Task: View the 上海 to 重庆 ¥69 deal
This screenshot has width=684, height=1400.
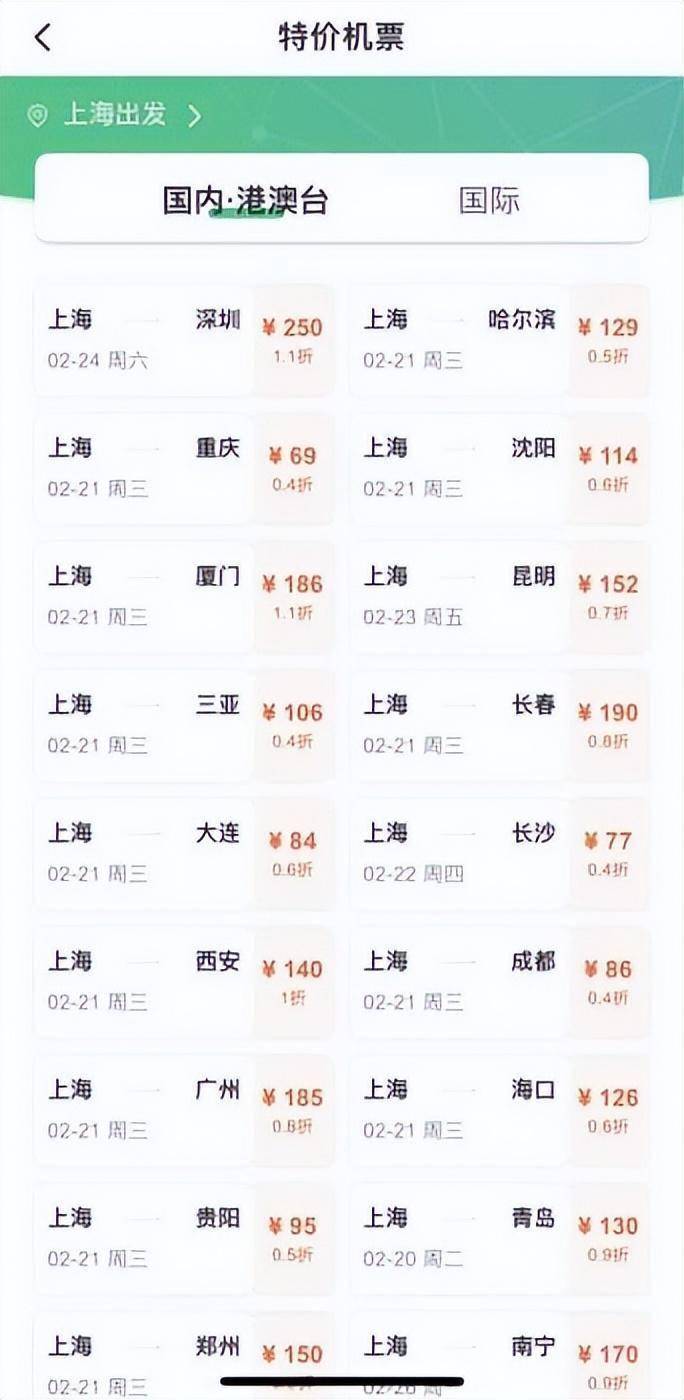Action: tap(184, 468)
